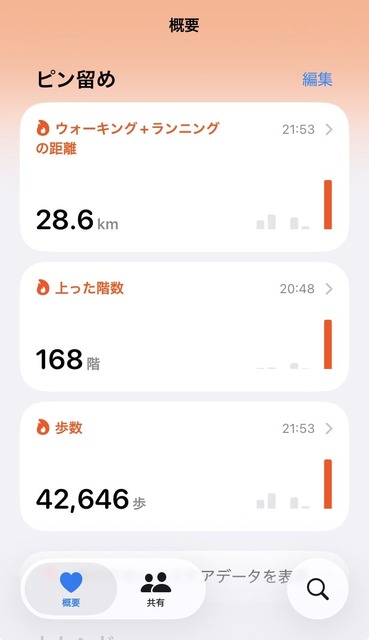Switch to the 概要 tab
369x640 pixels.
(71, 589)
